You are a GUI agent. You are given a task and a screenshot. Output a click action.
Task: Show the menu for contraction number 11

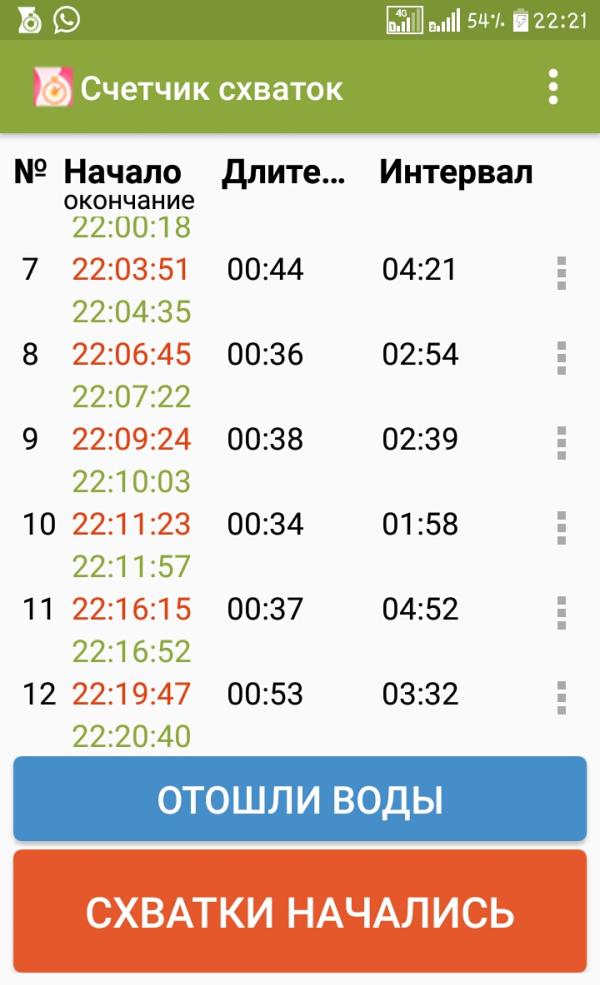(561, 612)
